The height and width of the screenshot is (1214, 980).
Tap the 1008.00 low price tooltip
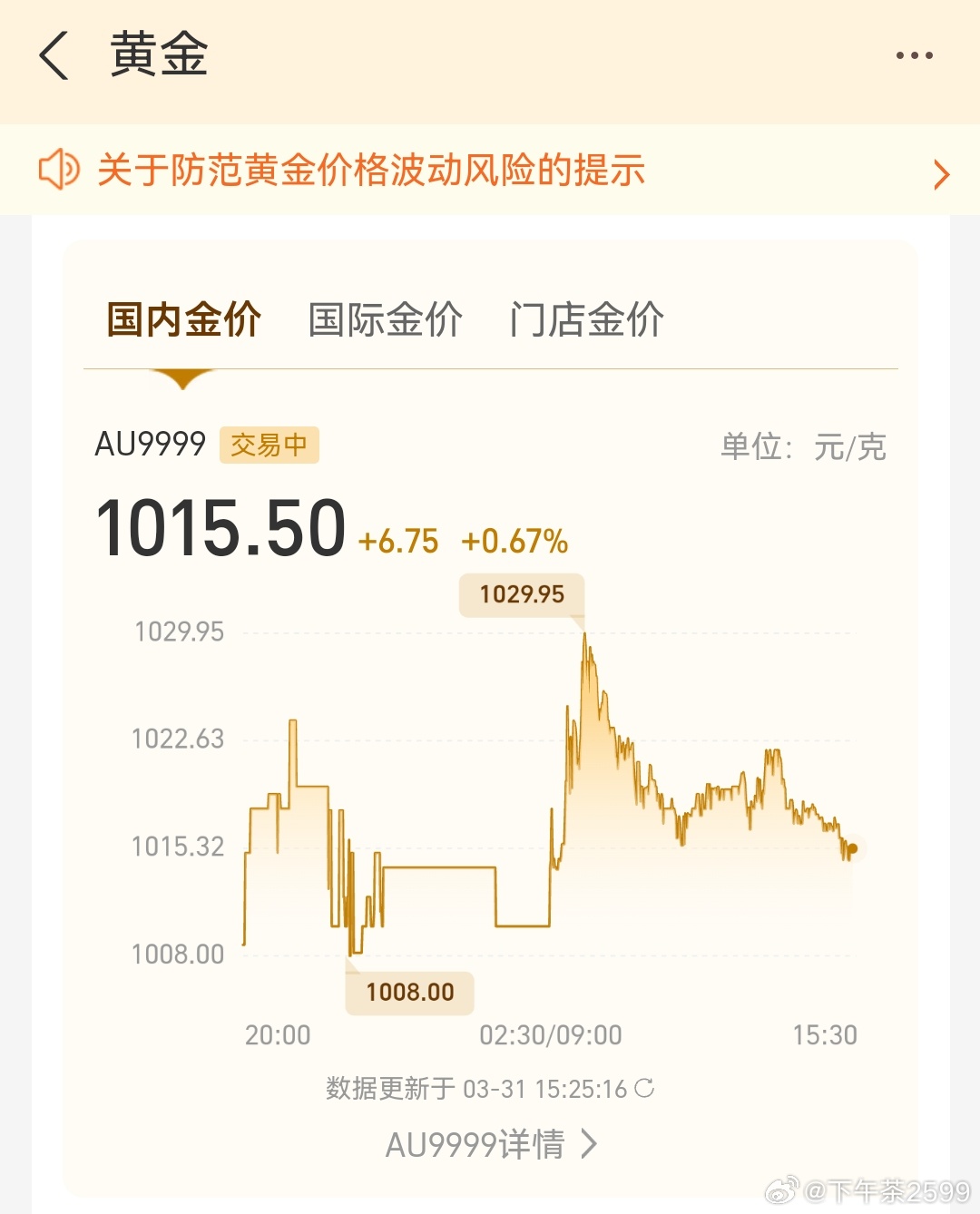408,993
